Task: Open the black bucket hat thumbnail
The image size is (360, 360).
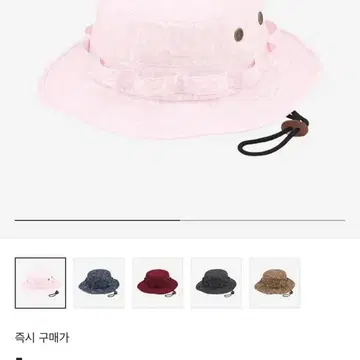Action: tap(216, 283)
